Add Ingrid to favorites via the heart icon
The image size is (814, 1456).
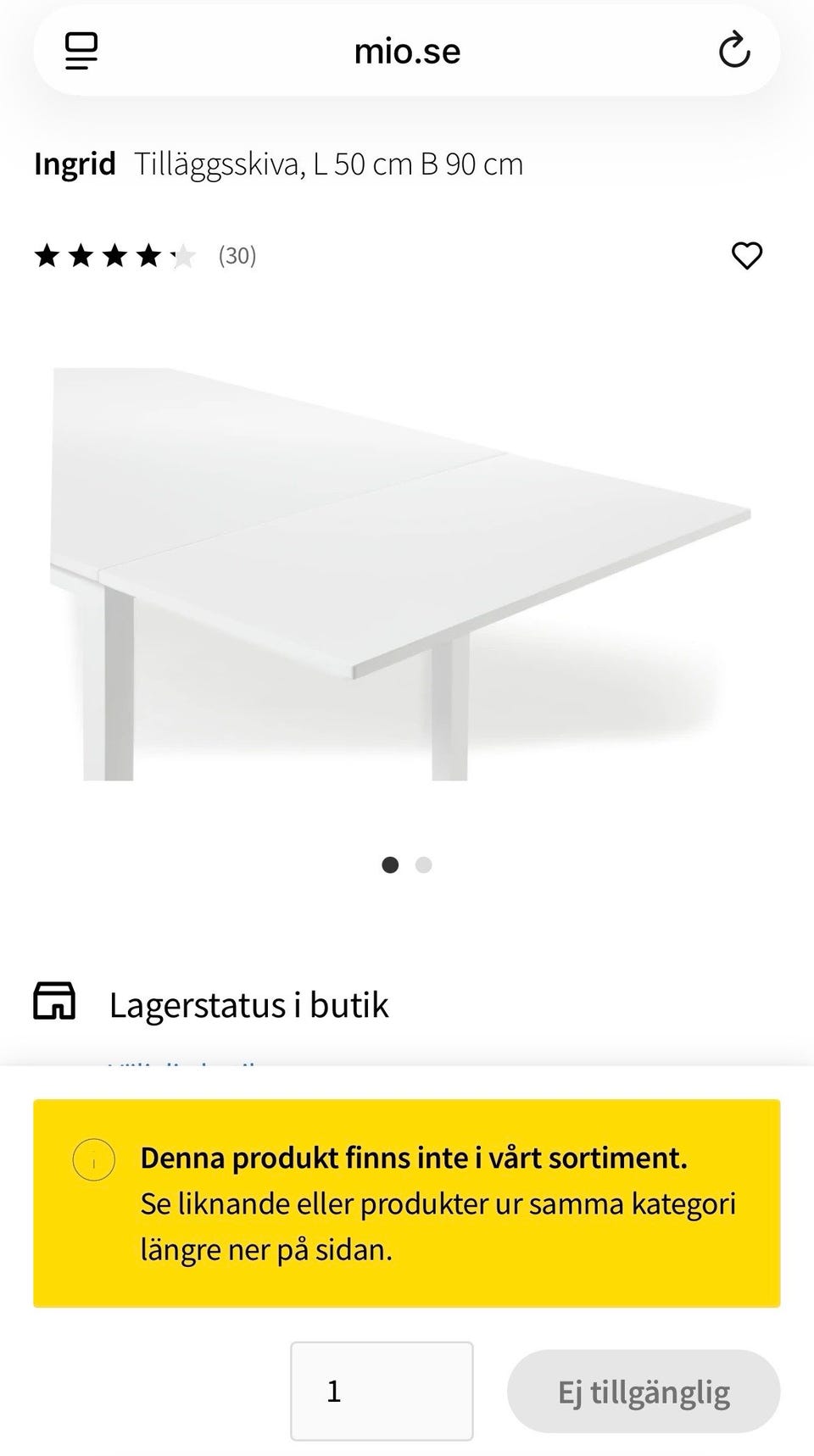748,256
